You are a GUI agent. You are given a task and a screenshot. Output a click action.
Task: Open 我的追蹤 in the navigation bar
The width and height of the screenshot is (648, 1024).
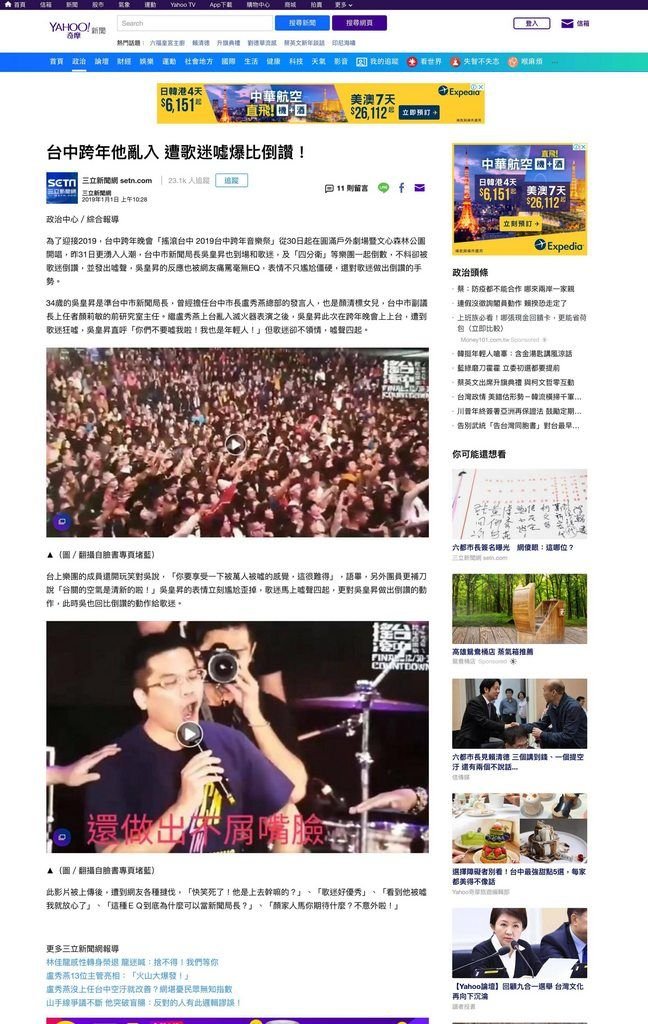378,62
